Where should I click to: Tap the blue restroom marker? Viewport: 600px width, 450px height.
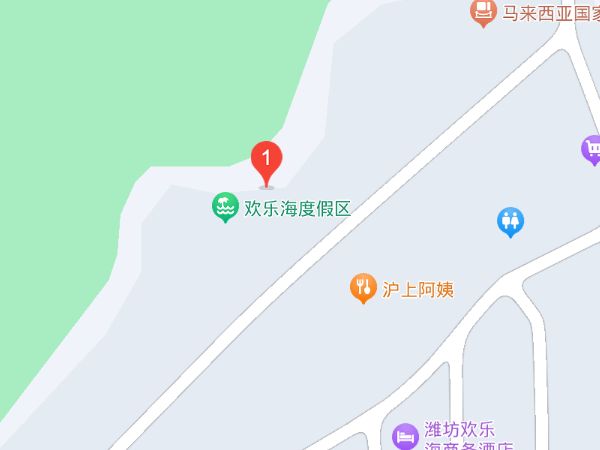click(511, 220)
